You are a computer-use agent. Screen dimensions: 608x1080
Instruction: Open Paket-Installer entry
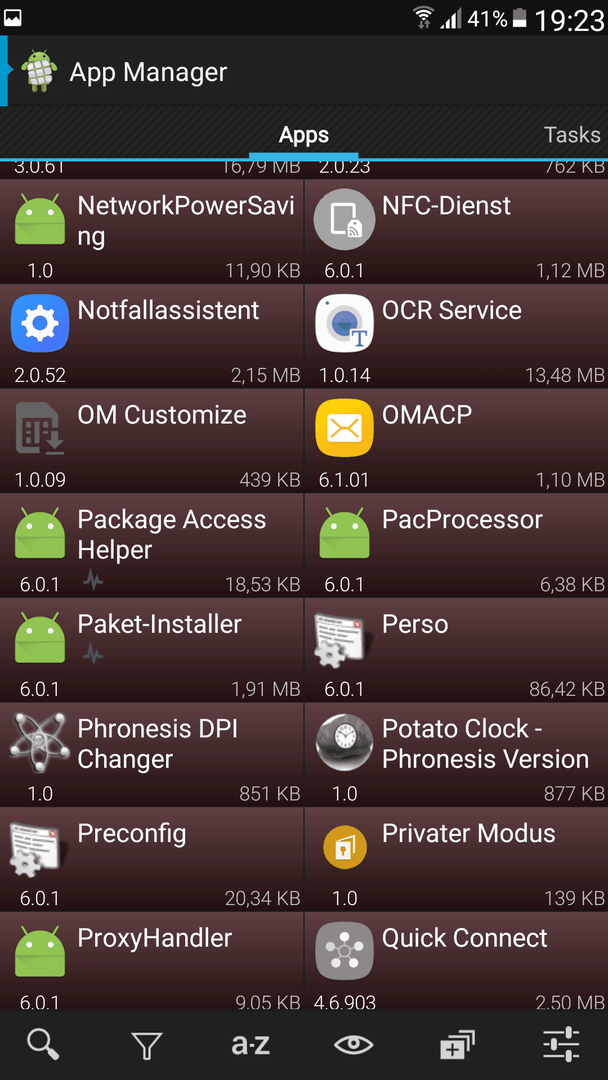(151, 651)
